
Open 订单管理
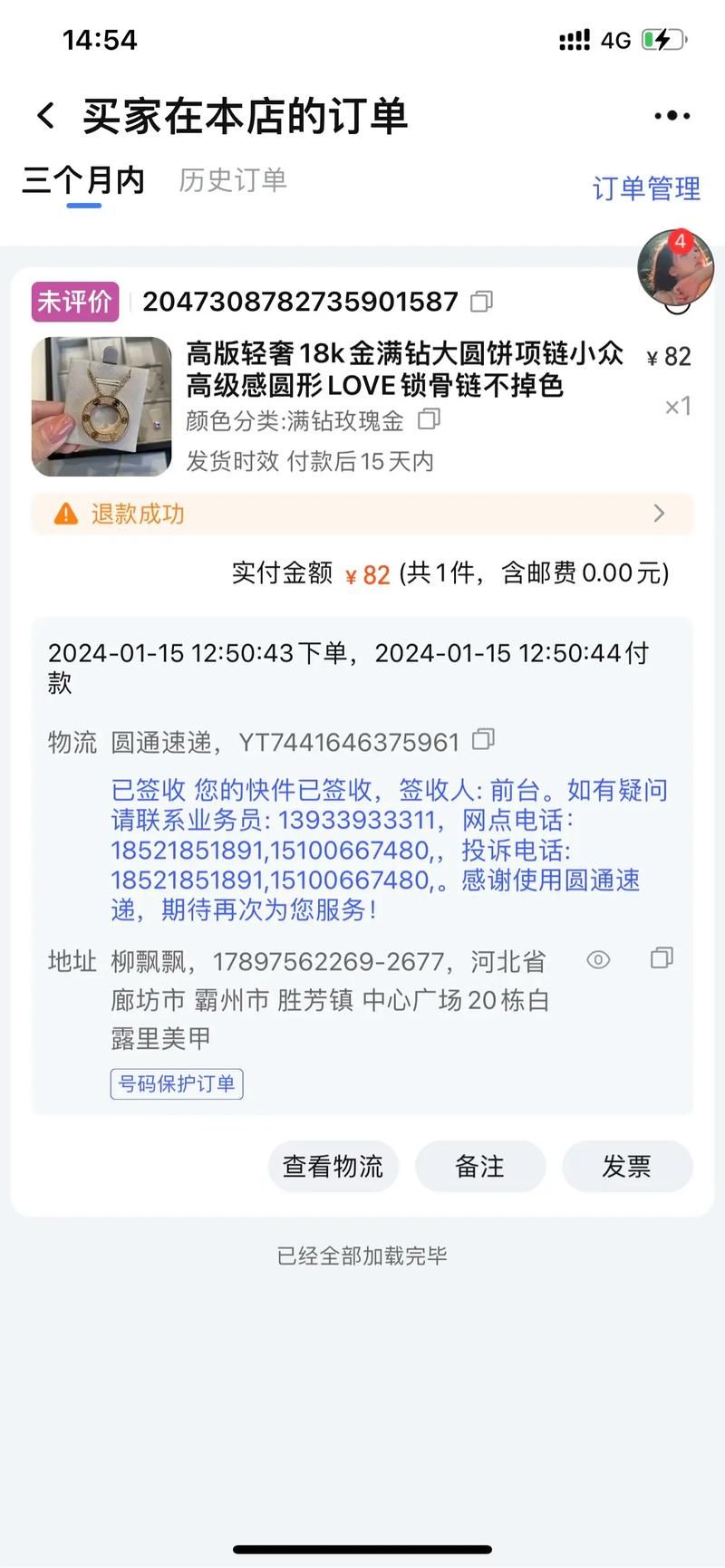point(645,188)
